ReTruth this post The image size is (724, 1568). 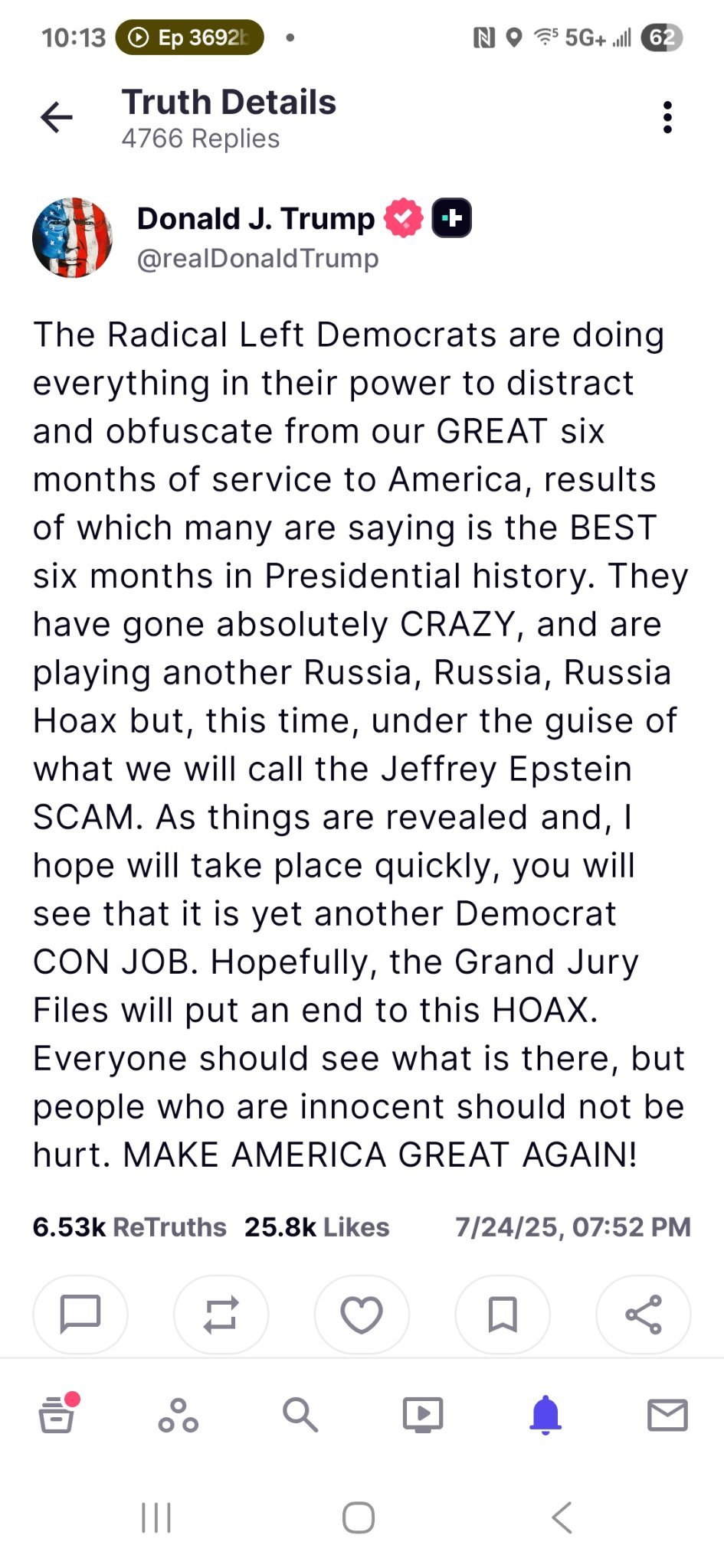pos(221,1315)
